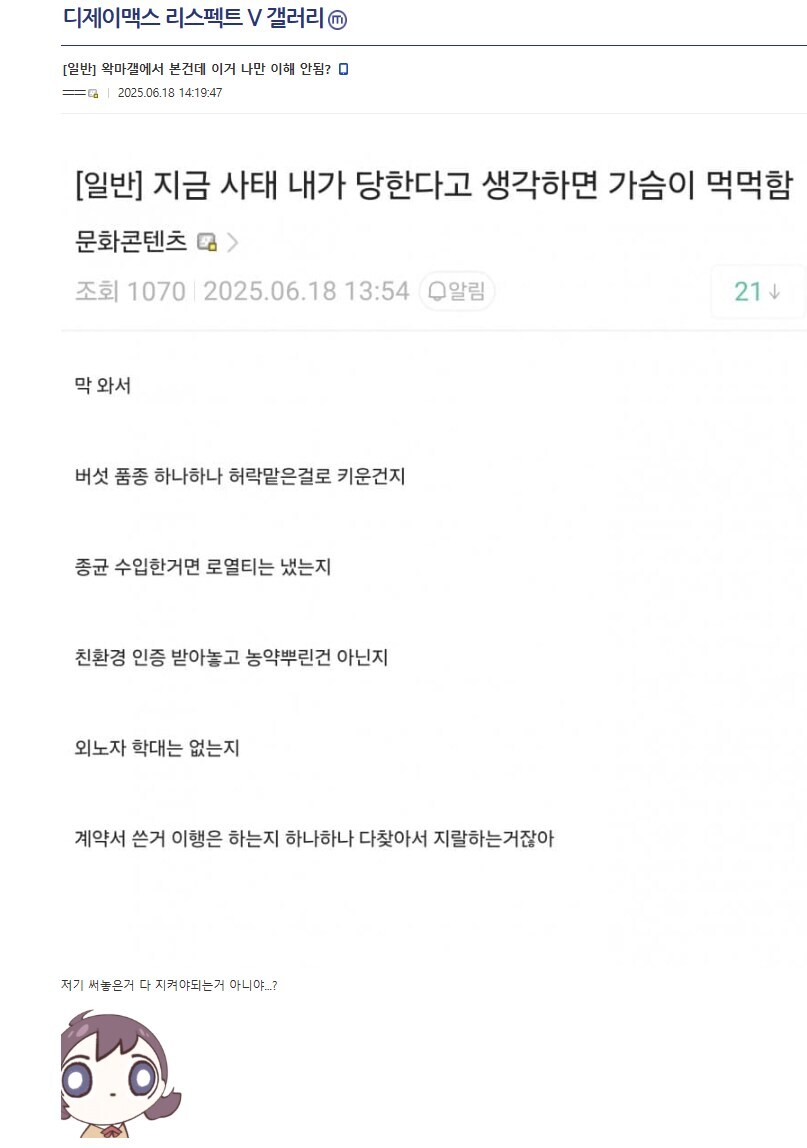The width and height of the screenshot is (807, 1148).
Task: Tap the post author's nickname icon
Action: pyautogui.click(x=93, y=93)
